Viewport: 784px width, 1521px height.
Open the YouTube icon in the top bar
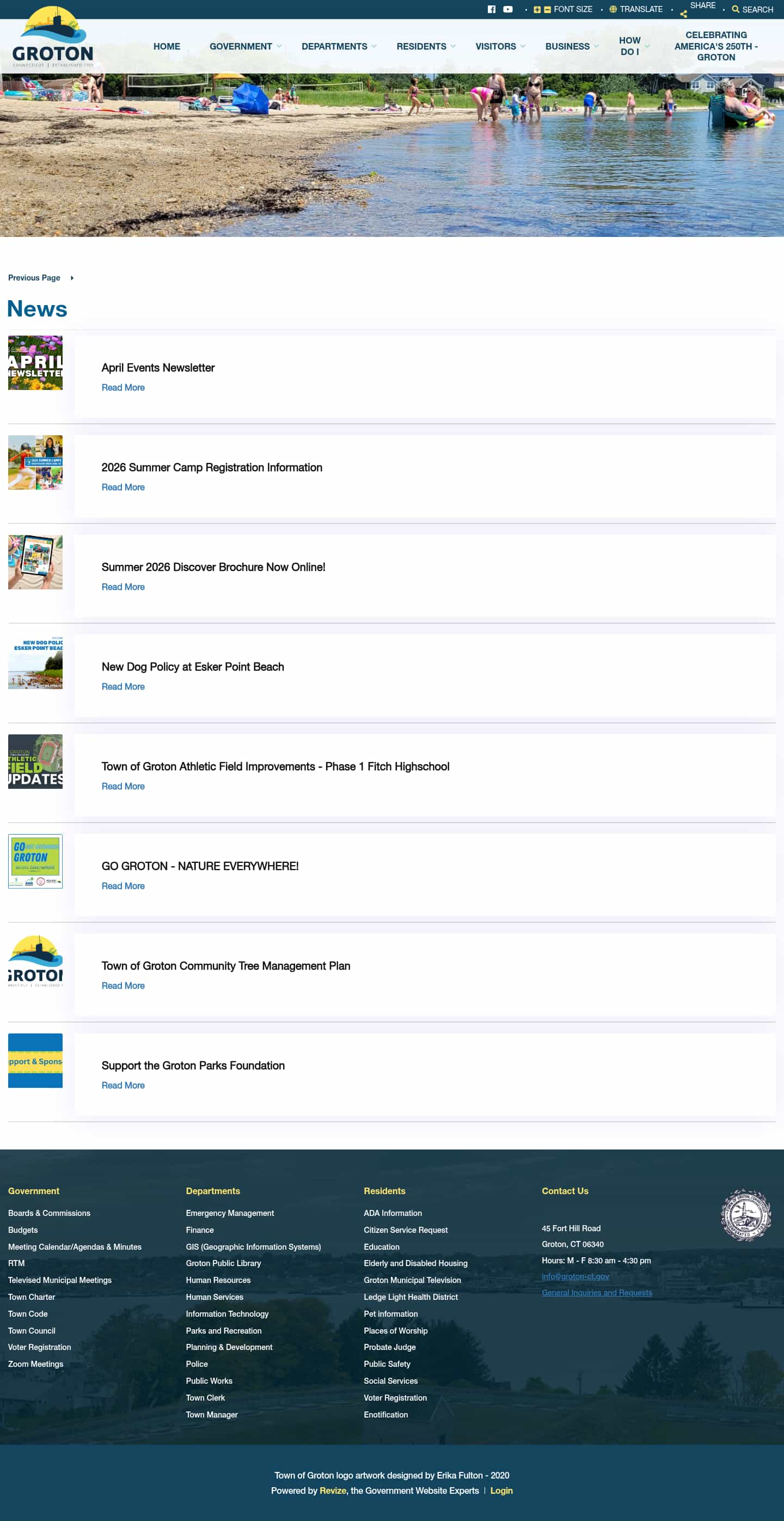(507, 9)
